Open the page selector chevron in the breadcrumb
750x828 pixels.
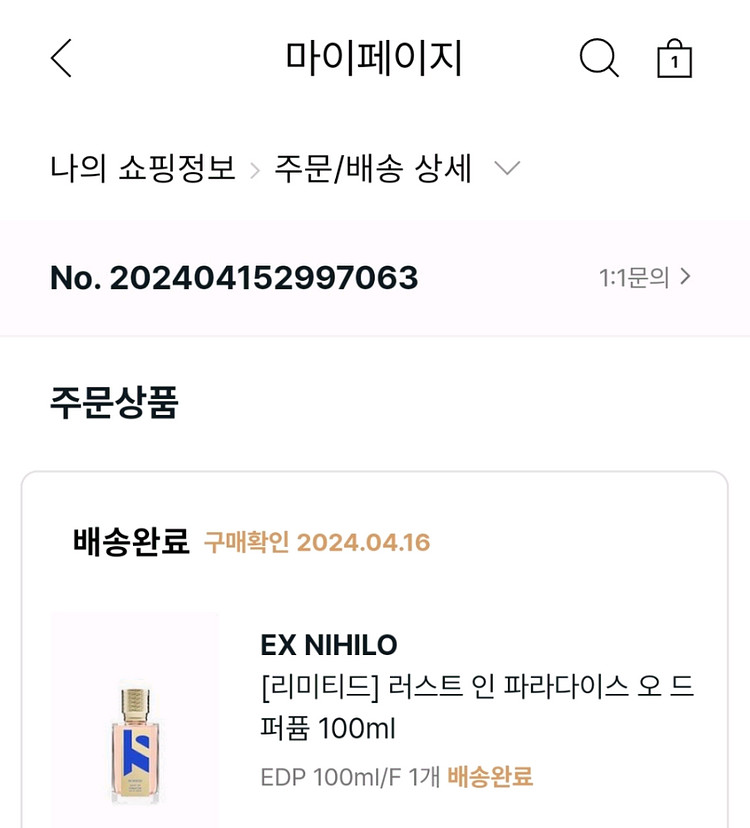(505, 170)
